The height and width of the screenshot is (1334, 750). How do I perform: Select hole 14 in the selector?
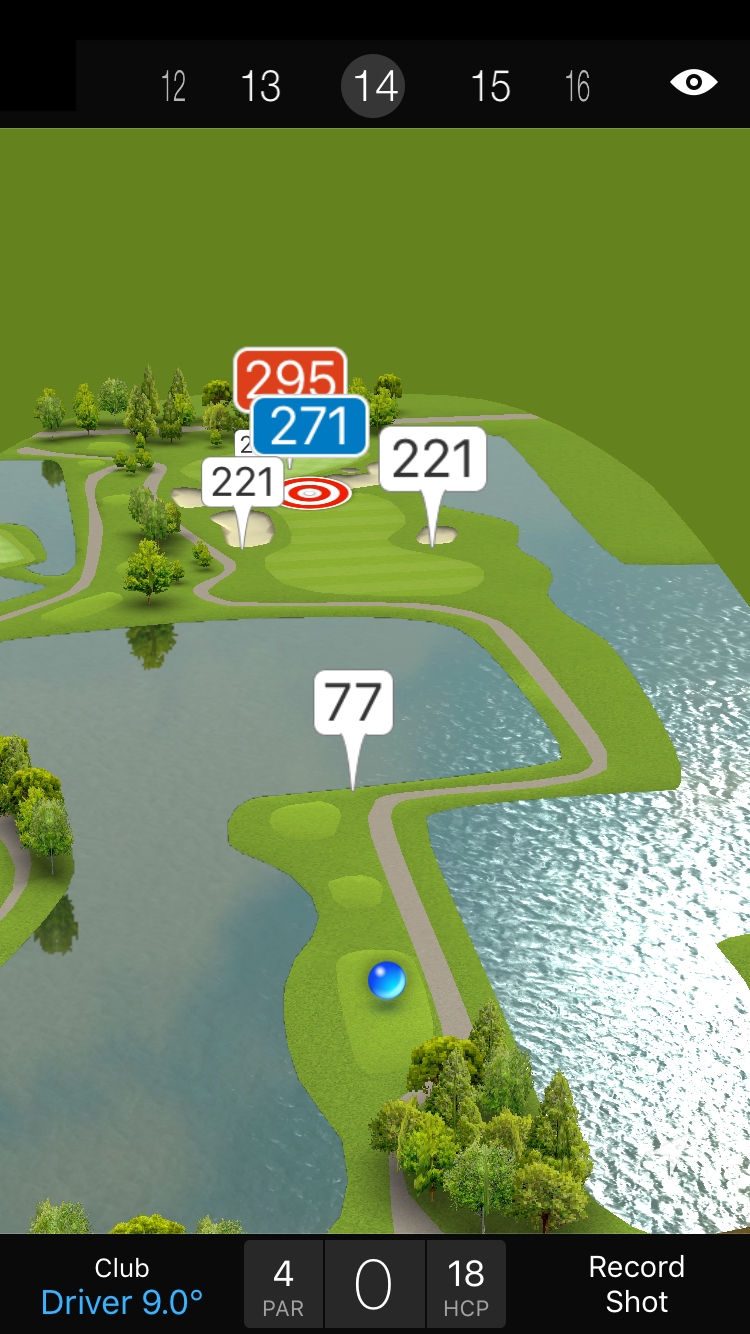click(x=376, y=86)
